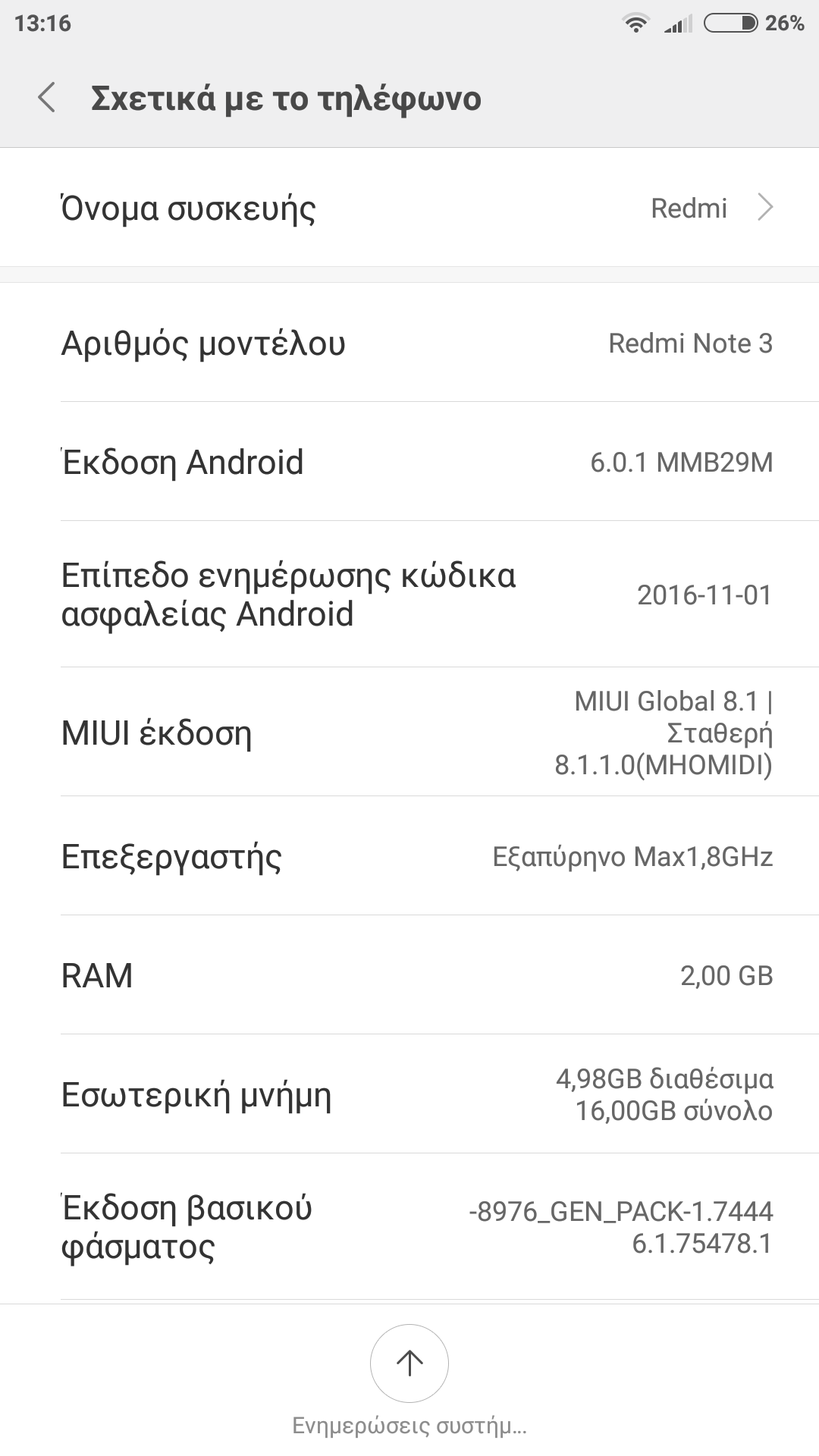Tap the Ενημερώσεις συστήματος arrow button
This screenshot has width=819, height=1456.
(x=409, y=1363)
